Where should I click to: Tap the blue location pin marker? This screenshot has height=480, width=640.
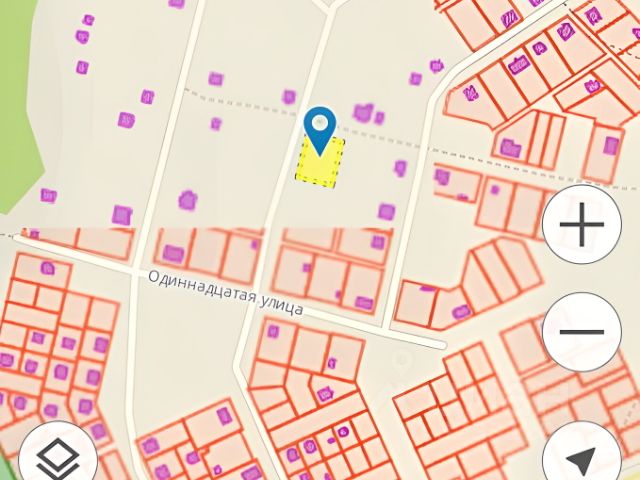pos(319,127)
